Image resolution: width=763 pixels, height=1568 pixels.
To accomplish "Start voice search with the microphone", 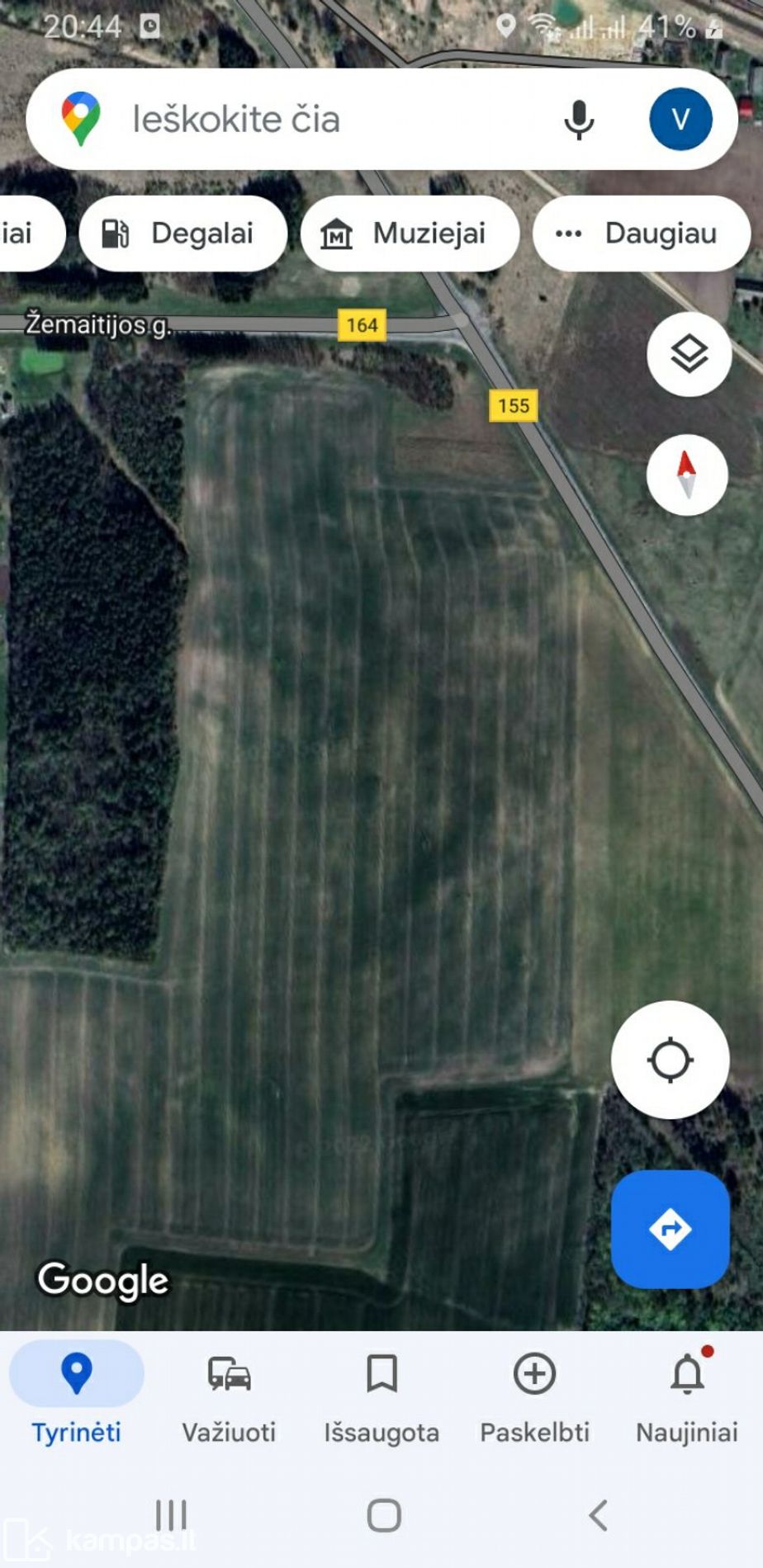I will 579,120.
